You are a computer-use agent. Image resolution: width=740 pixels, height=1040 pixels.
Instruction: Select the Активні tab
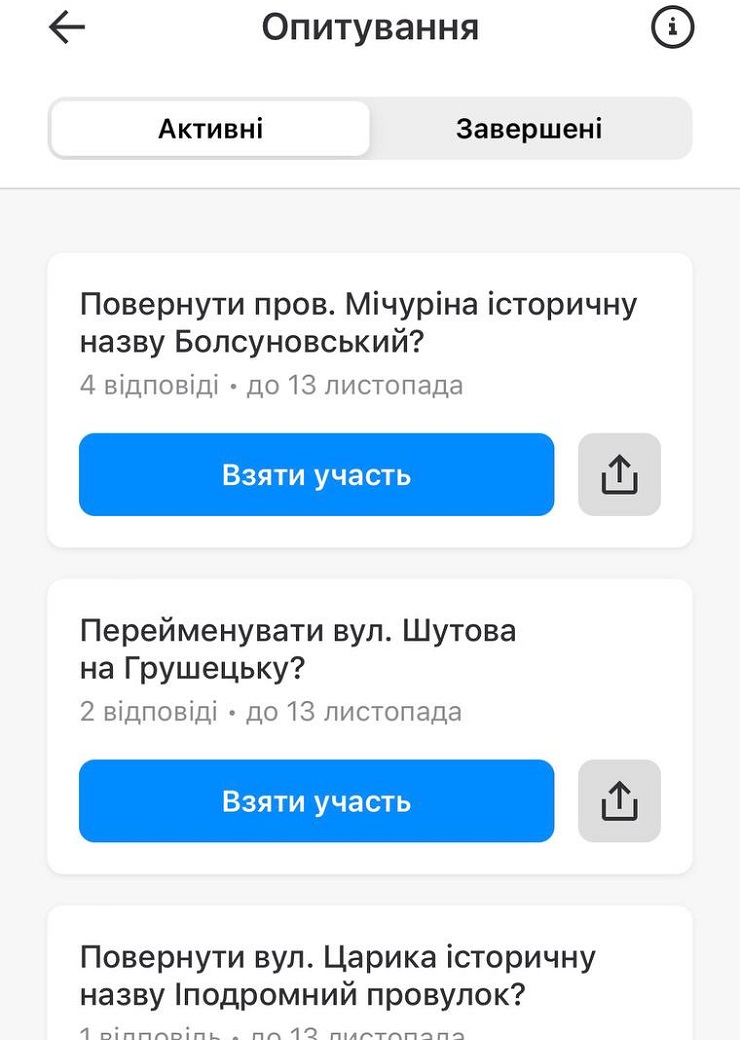[210, 129]
